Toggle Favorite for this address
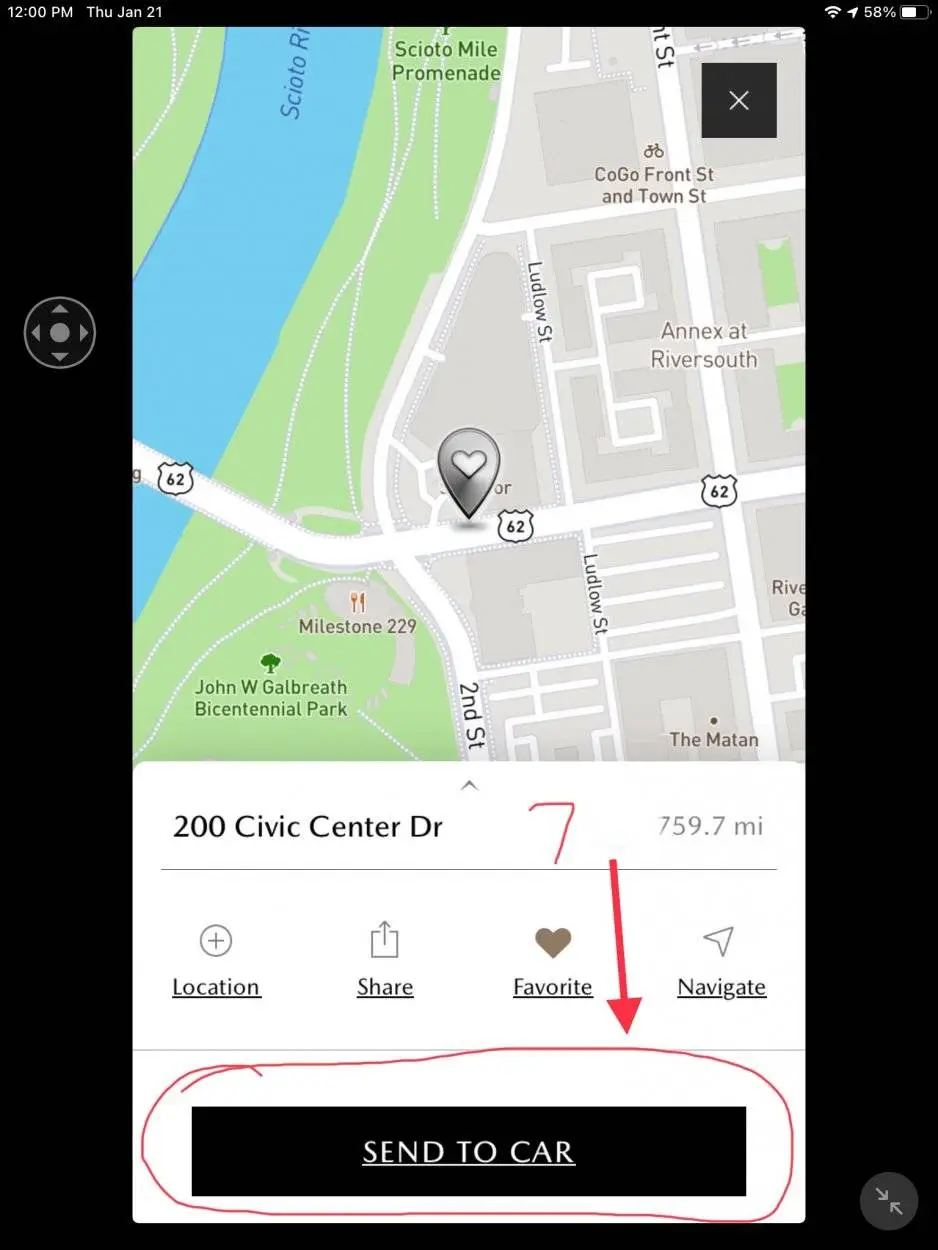 click(x=552, y=960)
